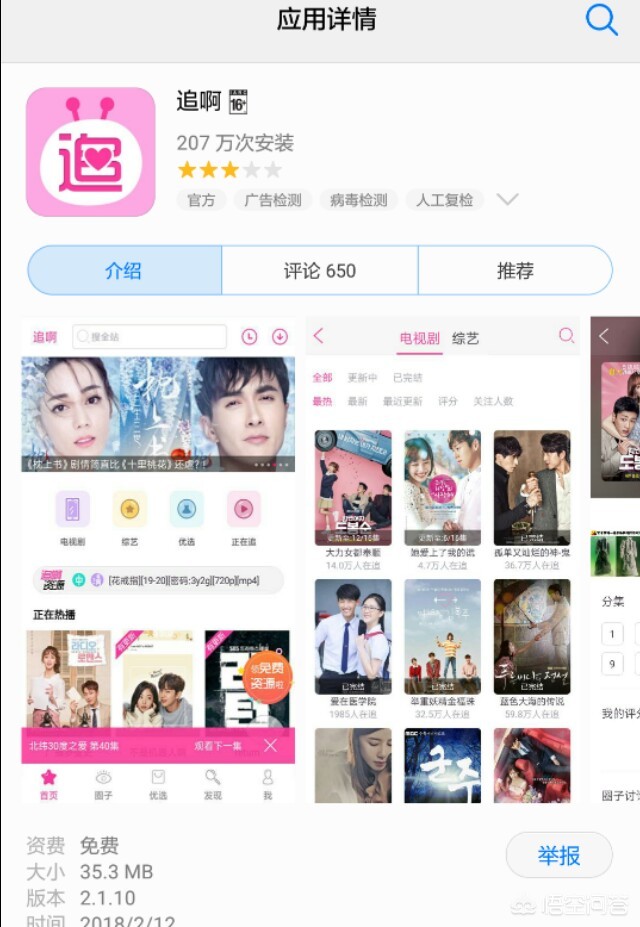Tap the 举报 report button
The width and height of the screenshot is (640, 927).
(559, 856)
